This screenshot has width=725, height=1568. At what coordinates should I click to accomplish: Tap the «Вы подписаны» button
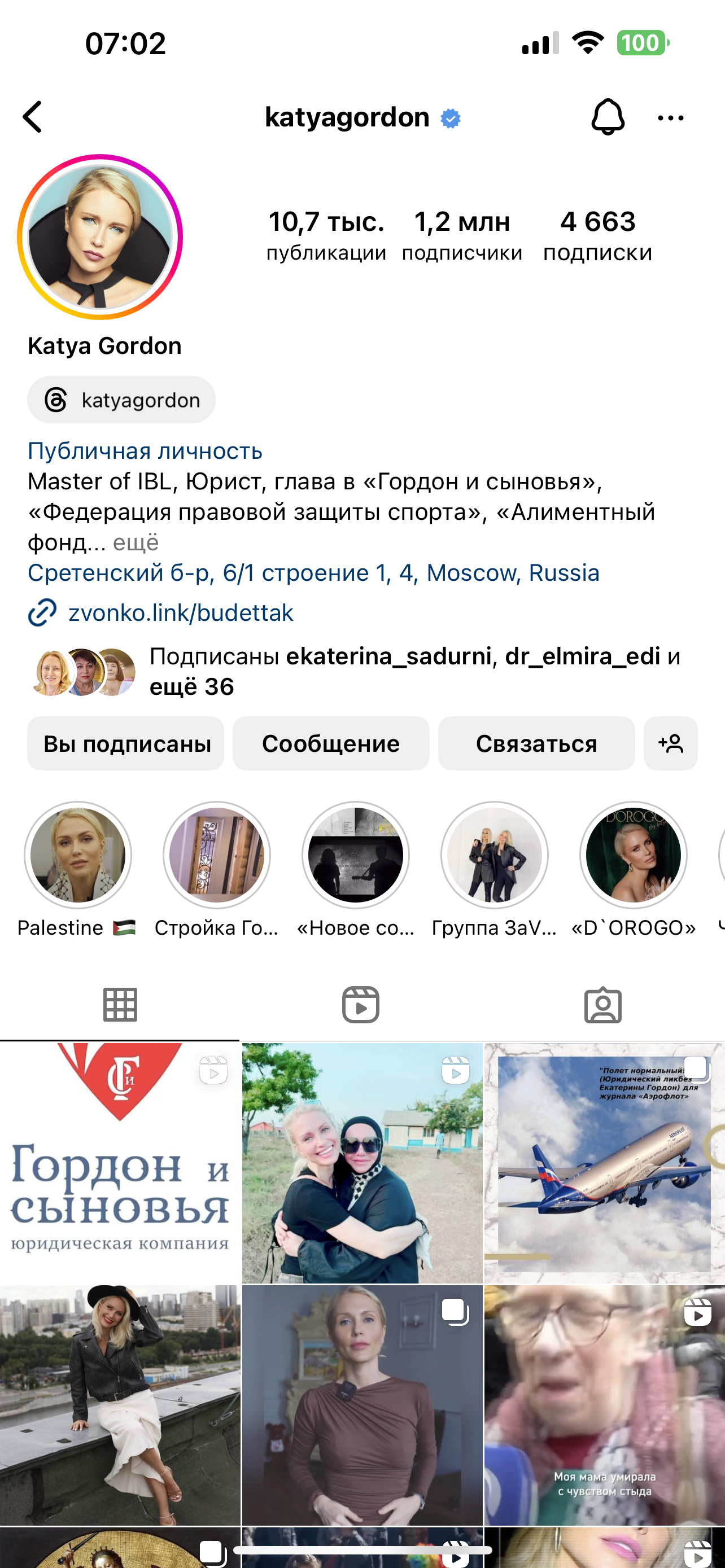tap(126, 743)
